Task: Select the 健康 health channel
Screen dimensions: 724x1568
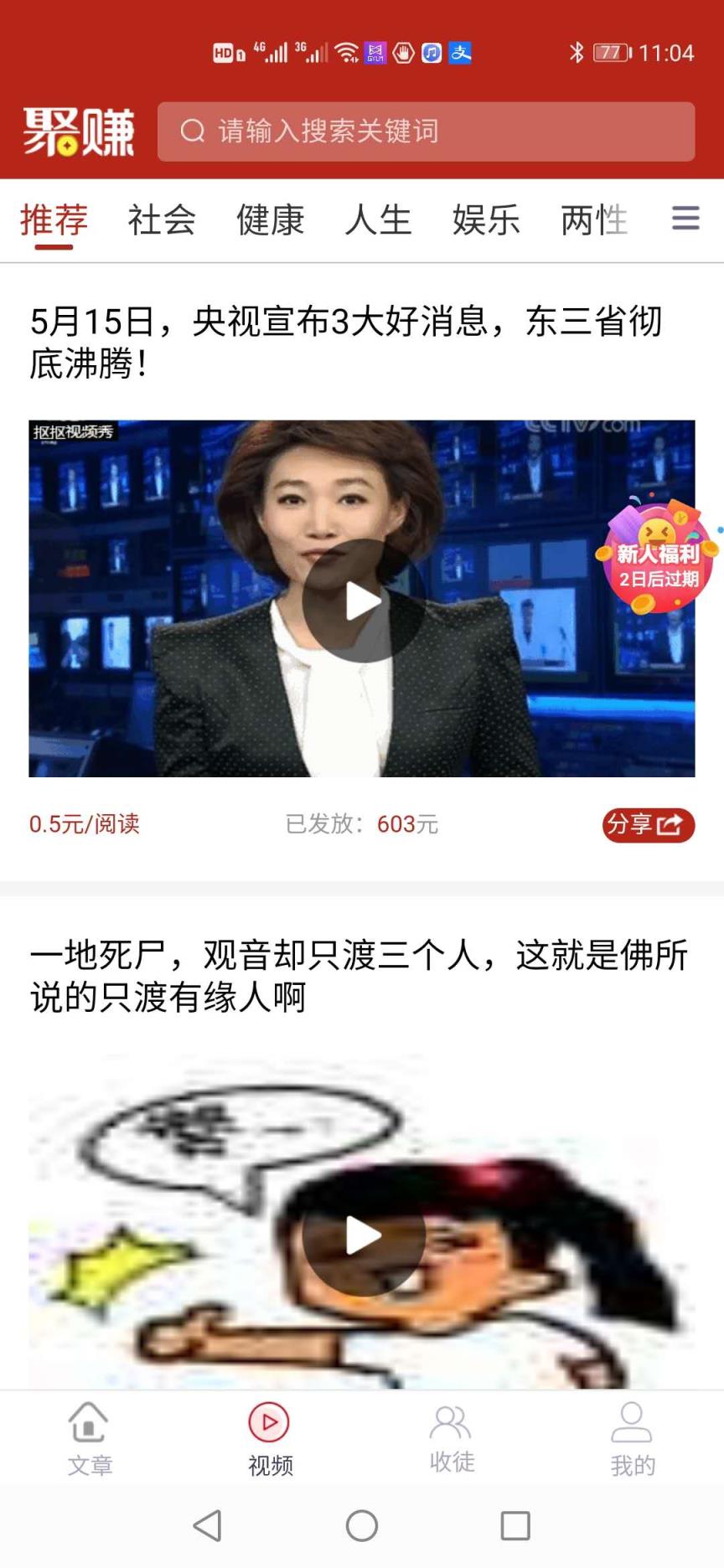Action: point(271,220)
